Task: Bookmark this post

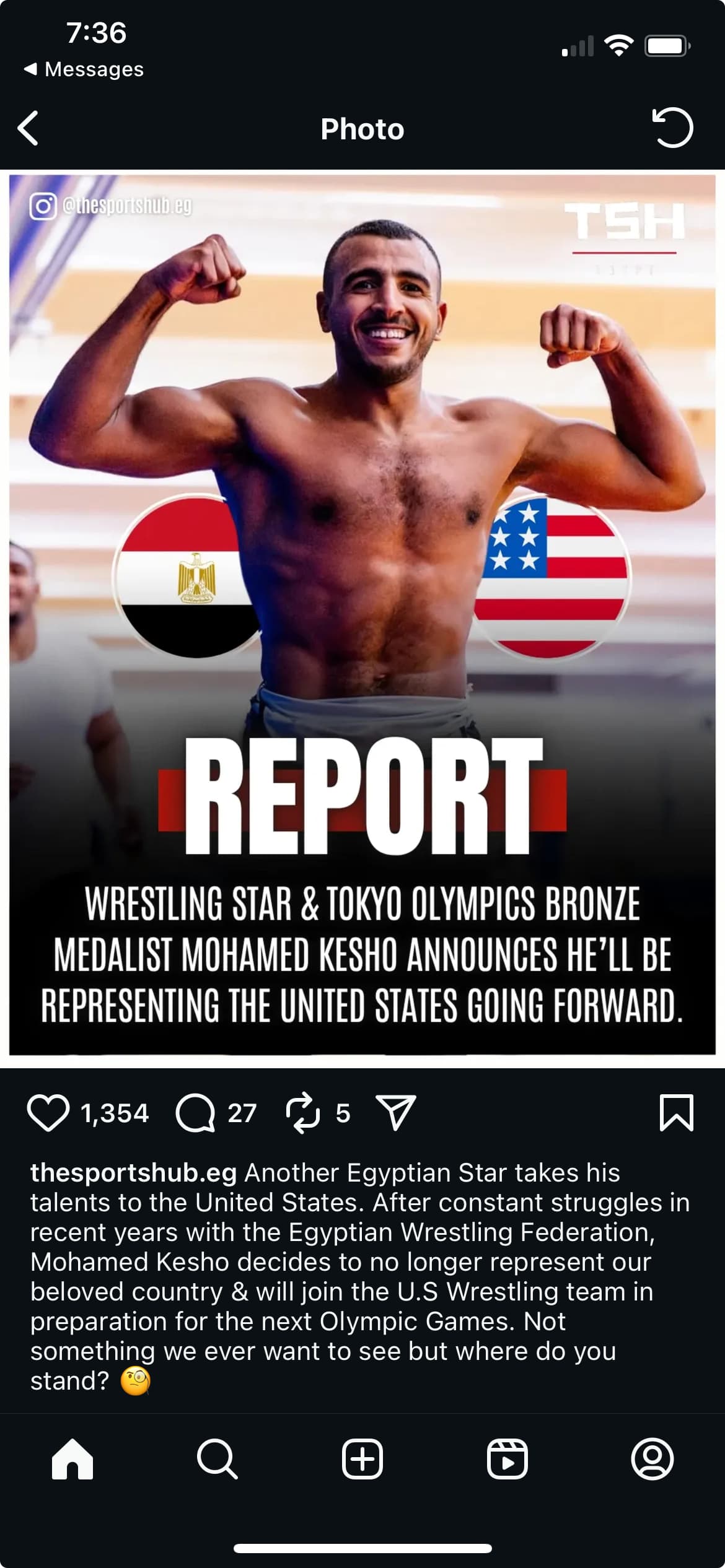Action: [x=676, y=1113]
